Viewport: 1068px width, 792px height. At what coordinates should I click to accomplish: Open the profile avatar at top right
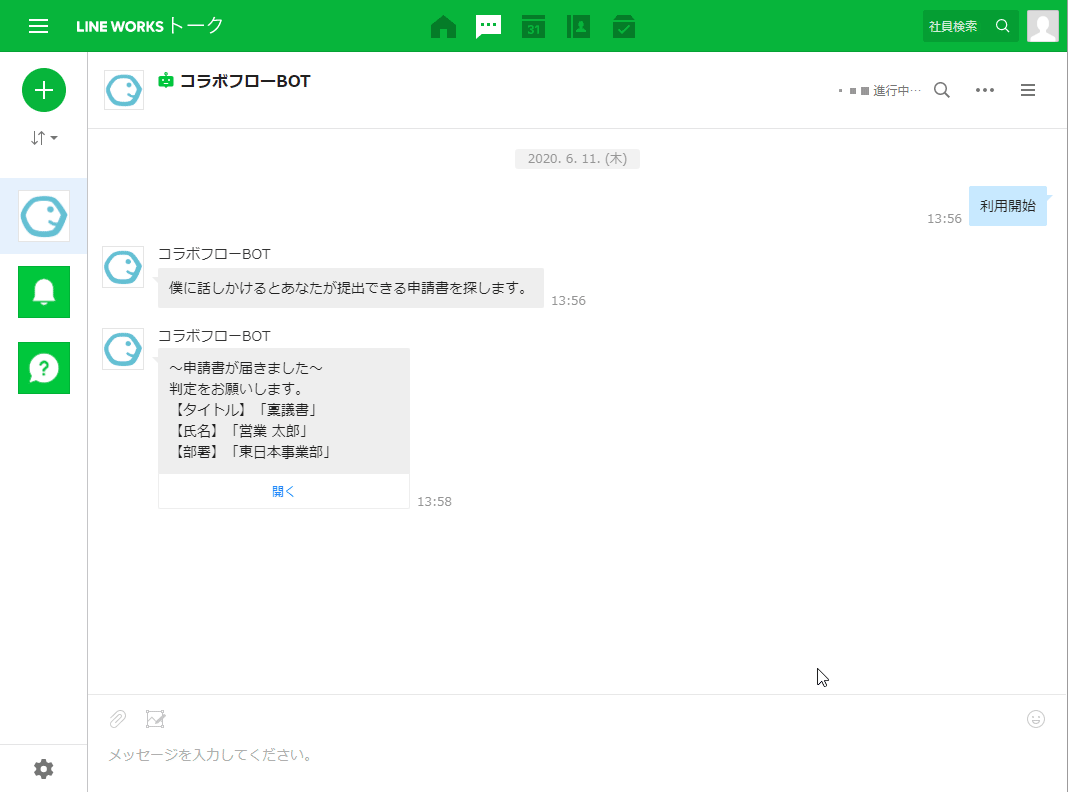click(1043, 26)
